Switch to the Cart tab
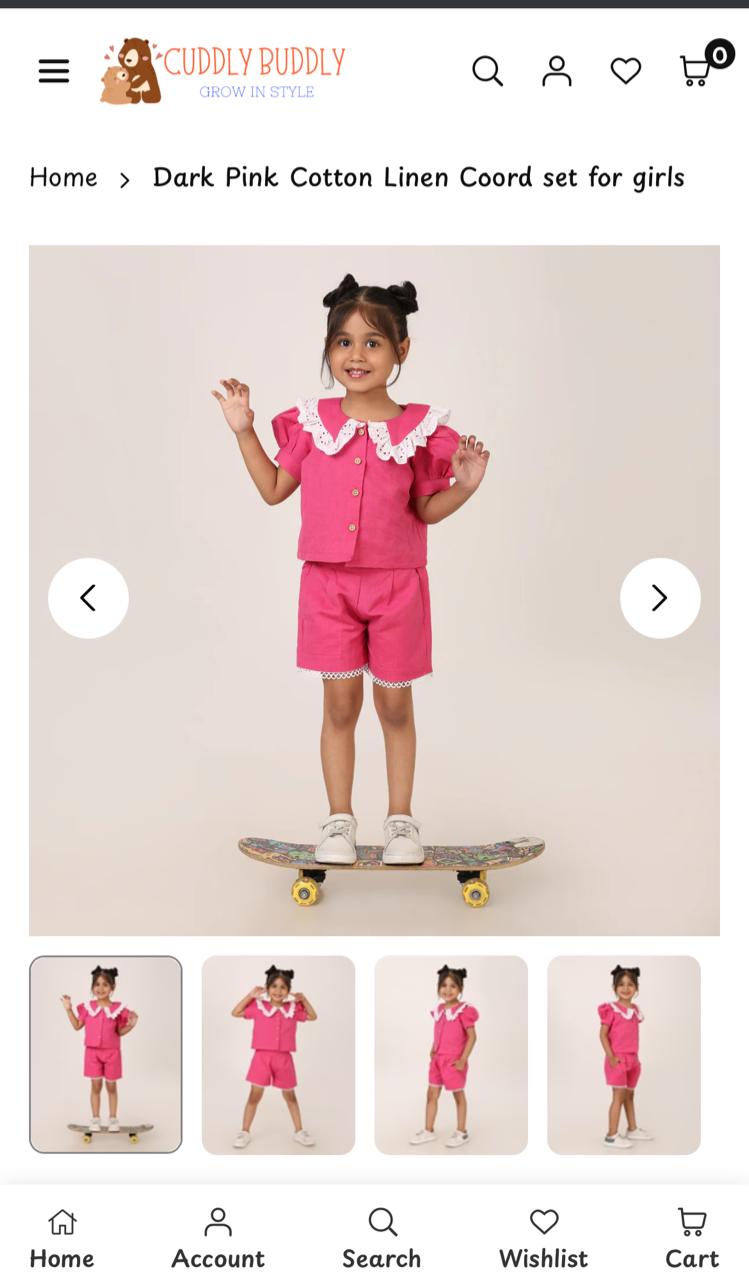 pos(692,1238)
